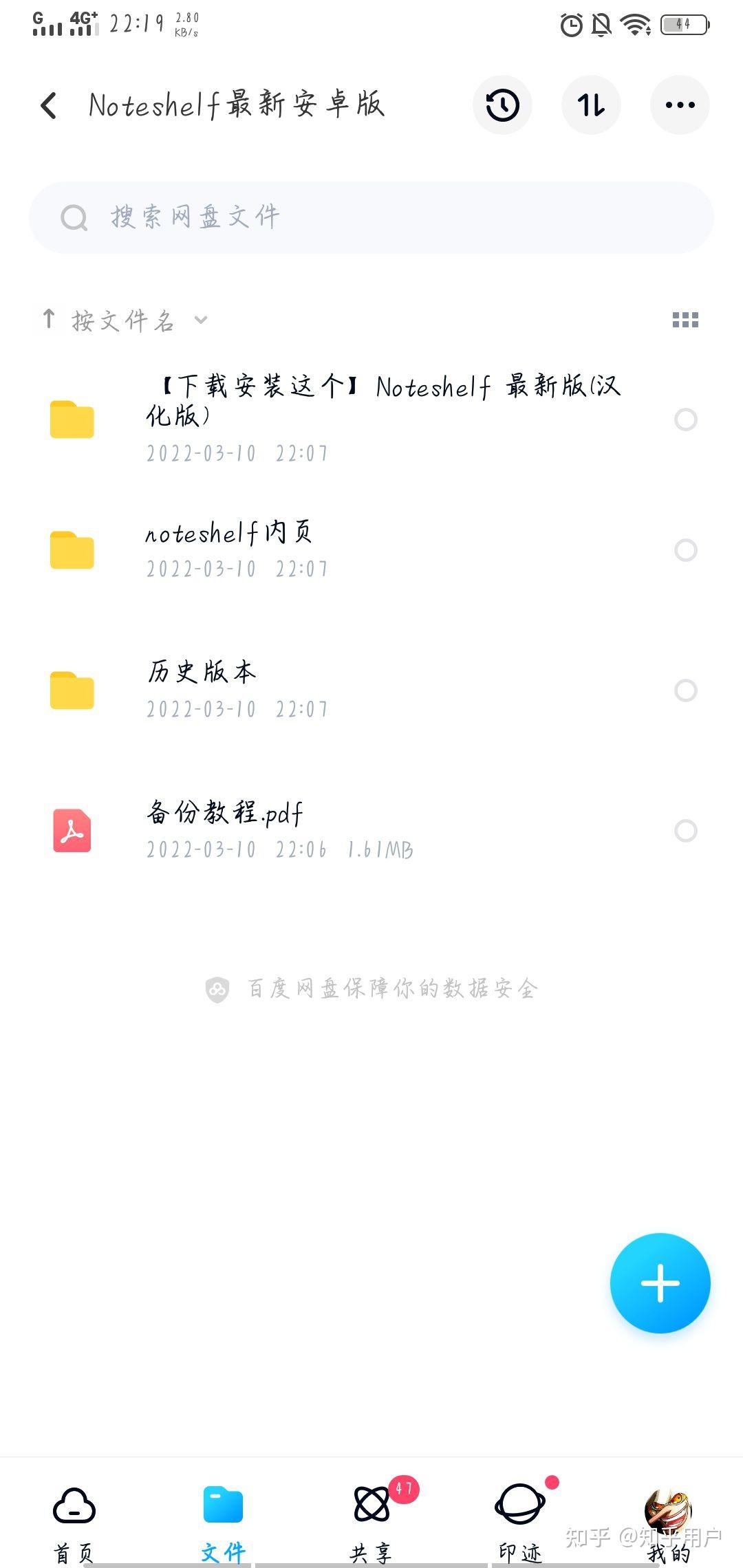Image resolution: width=743 pixels, height=1568 pixels.
Task: Select the 备份教程.pdf checkbox
Action: (685, 831)
